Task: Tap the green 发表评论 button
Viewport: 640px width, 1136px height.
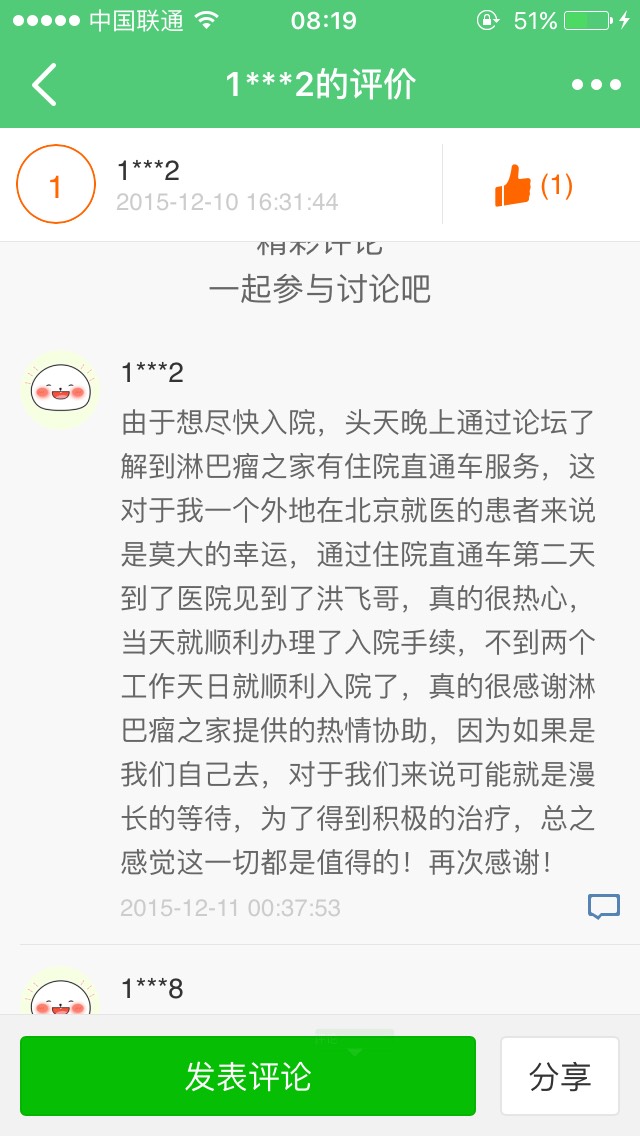Action: tap(248, 1076)
